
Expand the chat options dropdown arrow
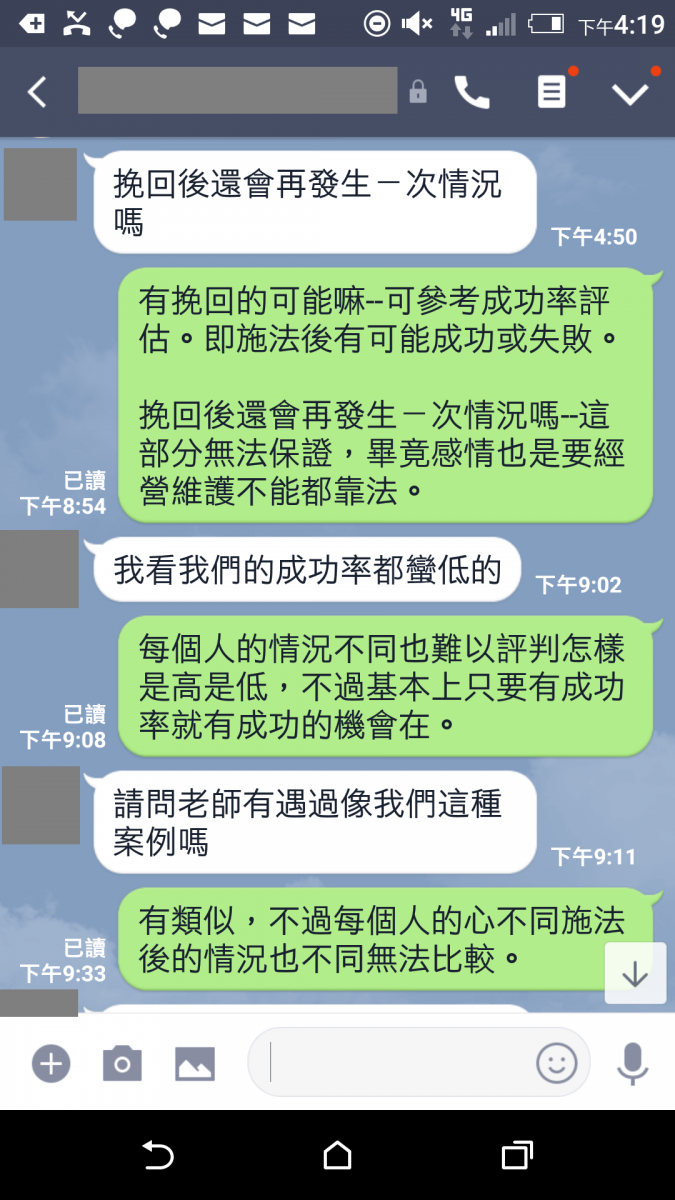(631, 92)
